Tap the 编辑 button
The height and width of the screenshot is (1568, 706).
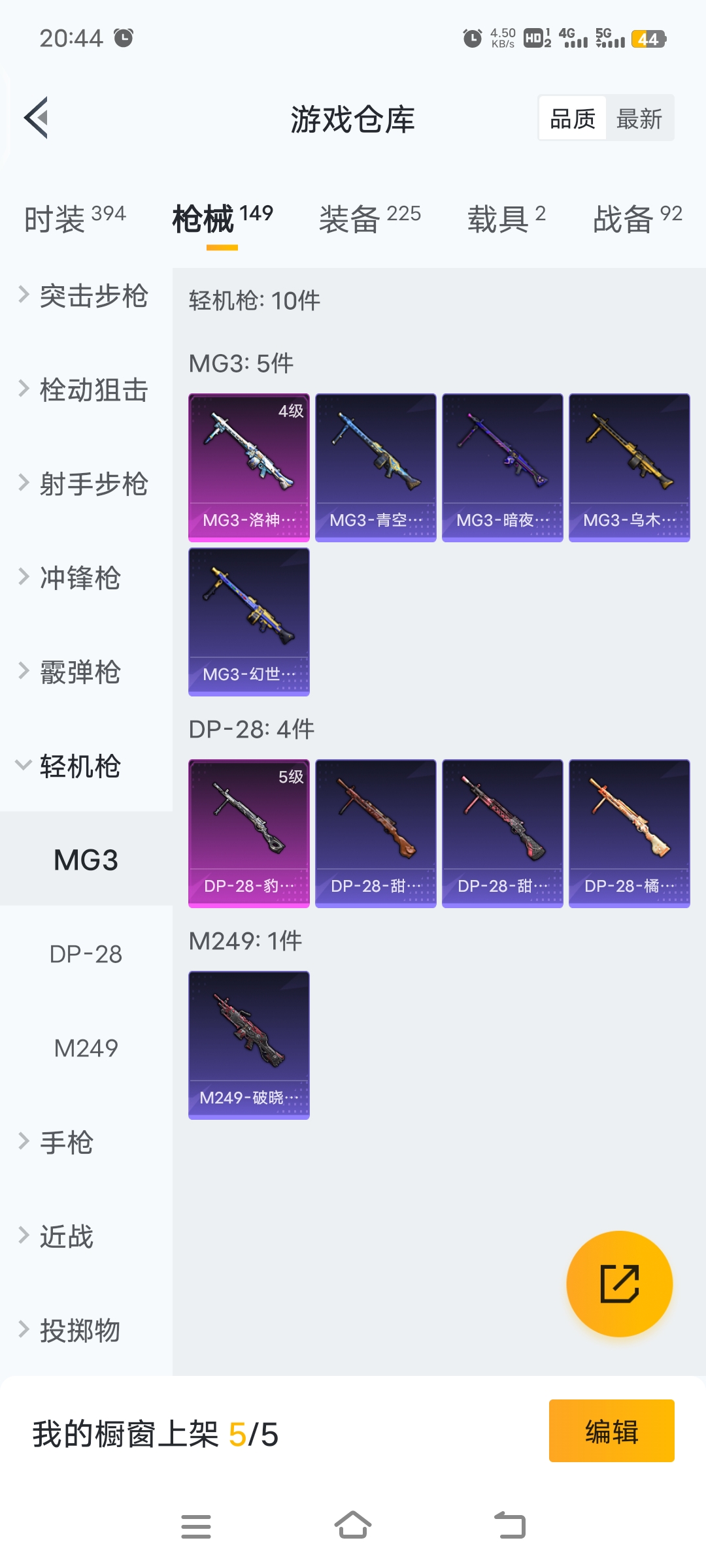[611, 1431]
